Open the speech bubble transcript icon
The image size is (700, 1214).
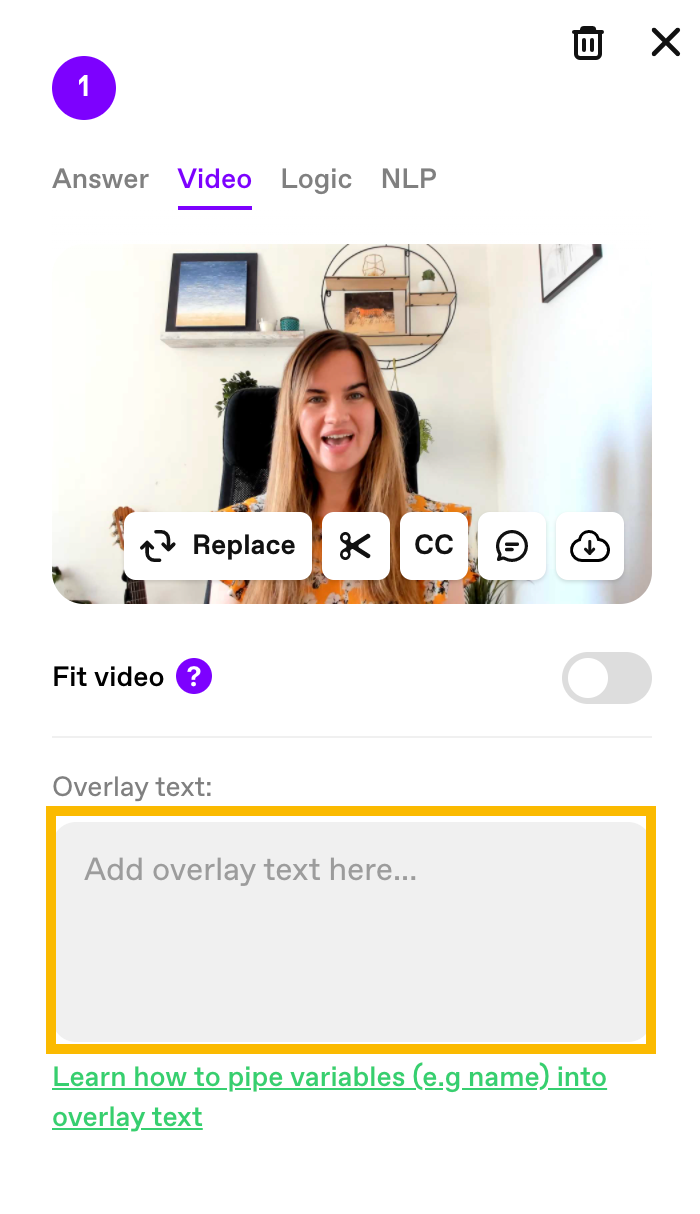coord(512,546)
